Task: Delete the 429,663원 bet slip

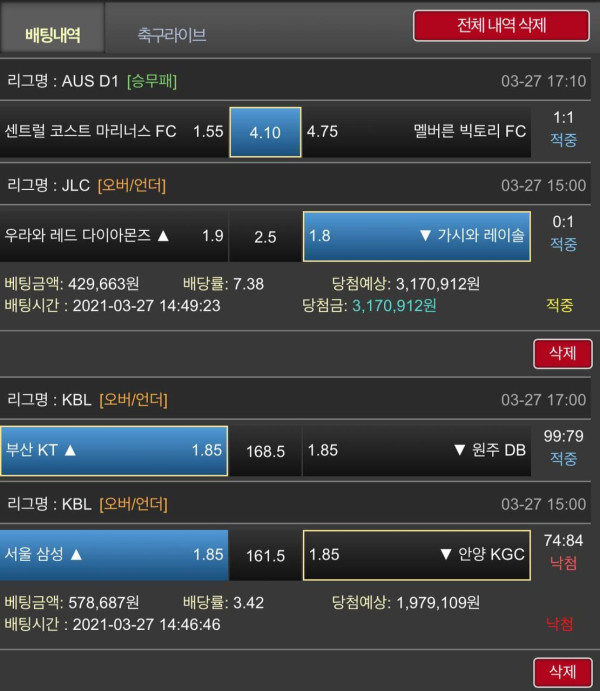Action: [562, 354]
